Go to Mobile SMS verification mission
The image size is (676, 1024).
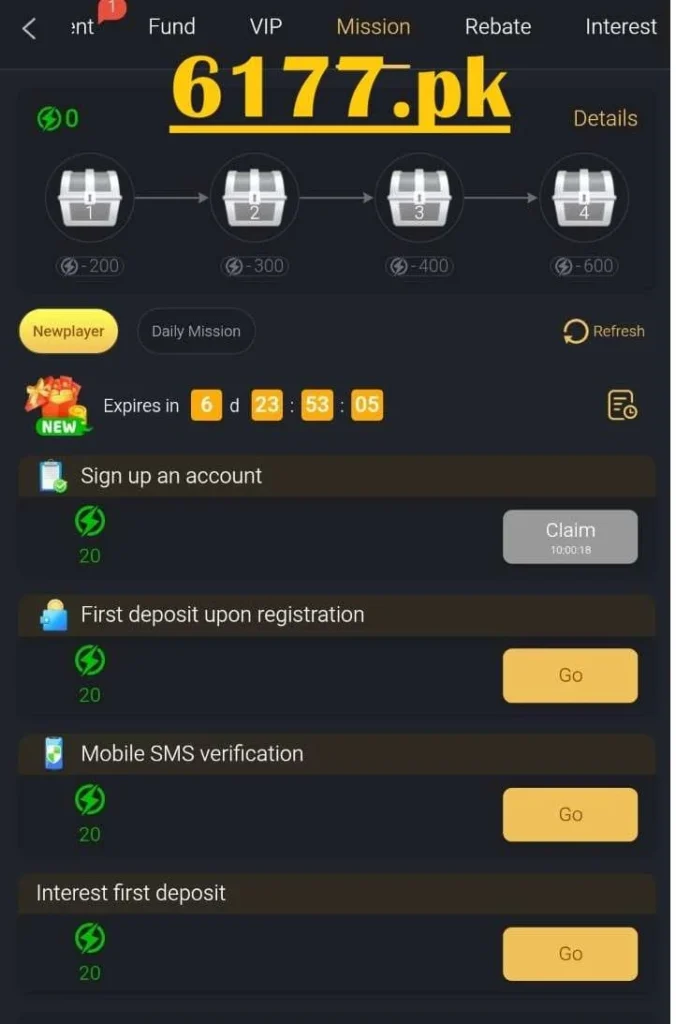tap(570, 814)
